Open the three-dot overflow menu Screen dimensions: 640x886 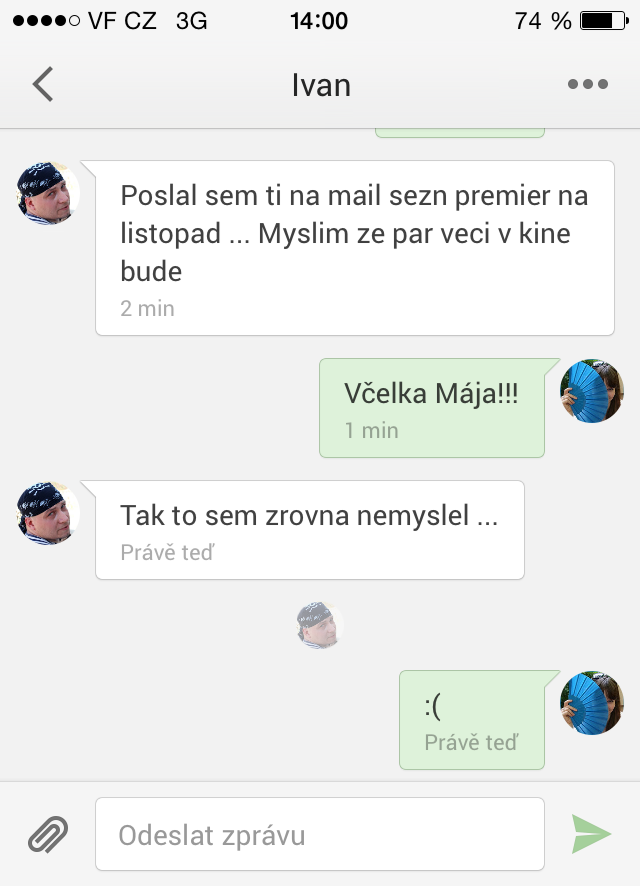pos(588,85)
